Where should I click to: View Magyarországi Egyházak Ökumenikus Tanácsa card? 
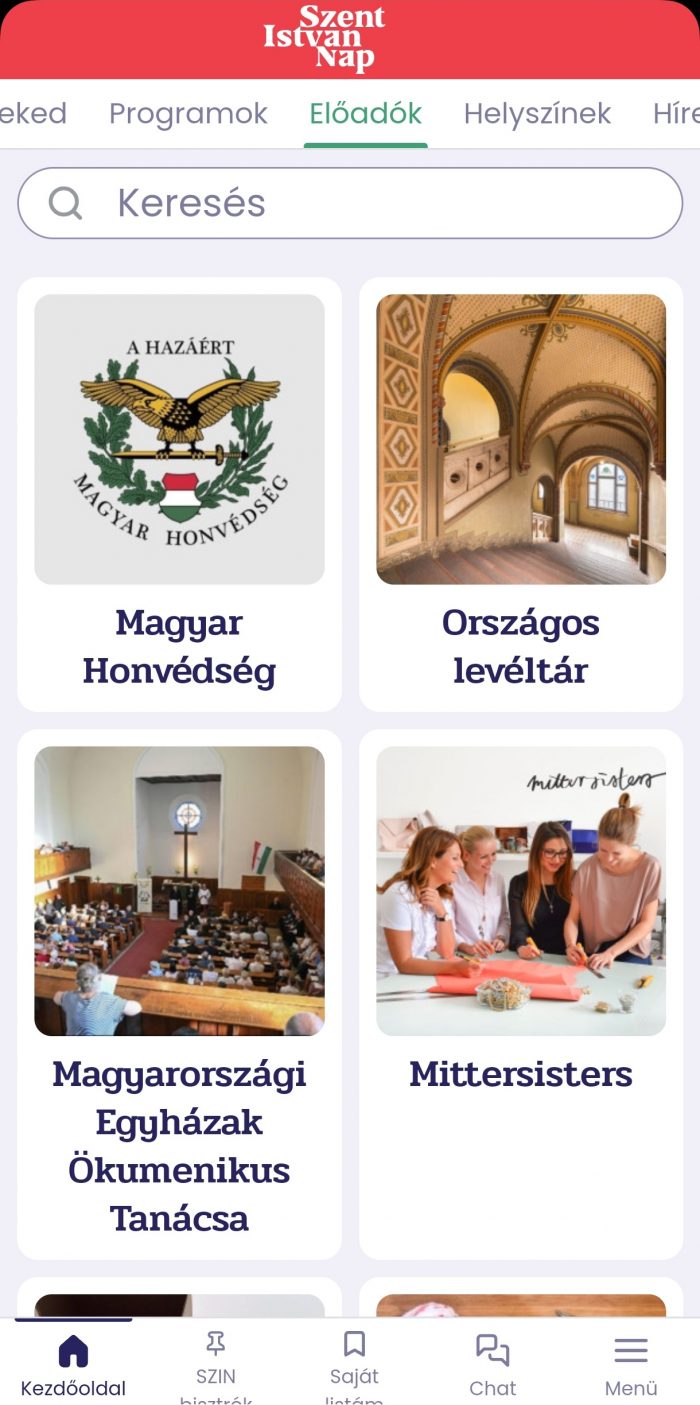(179, 994)
